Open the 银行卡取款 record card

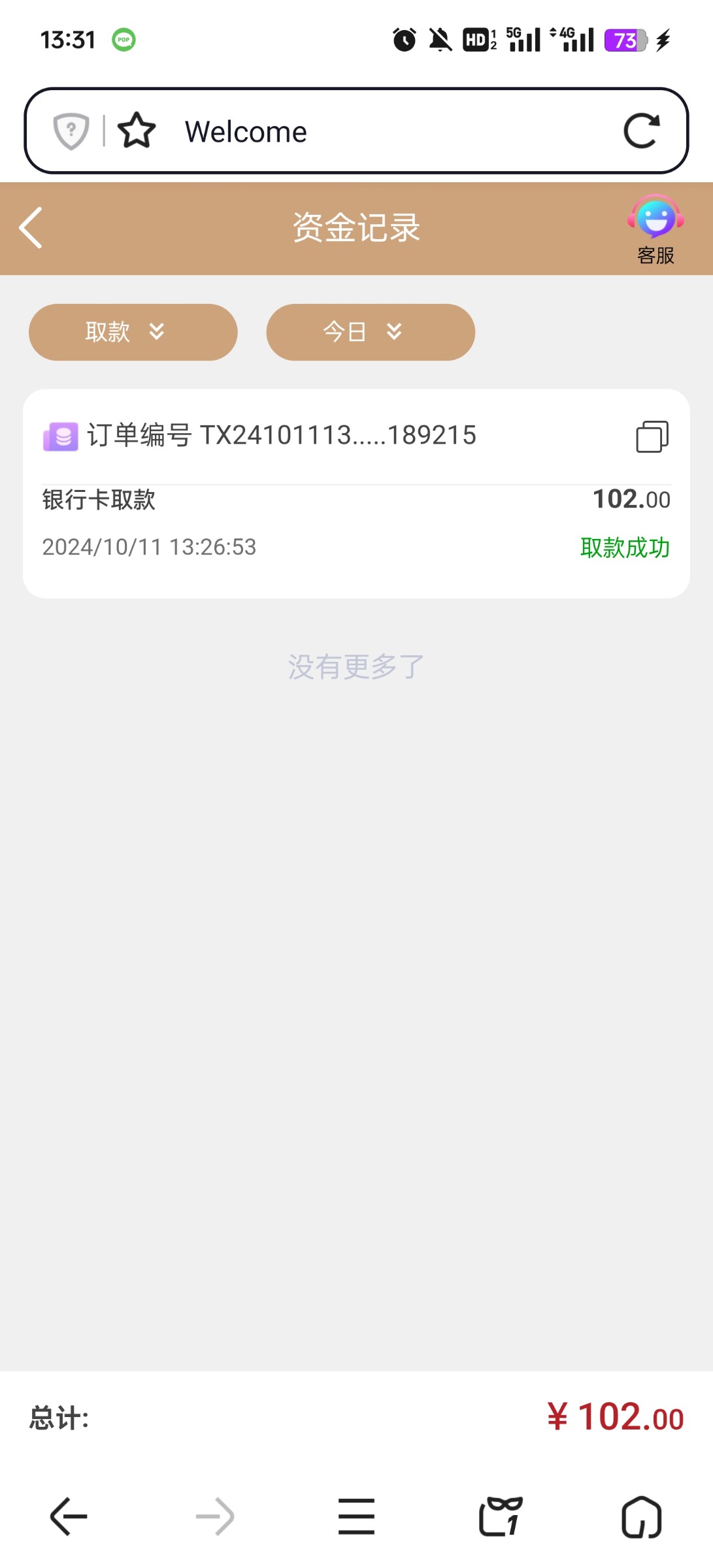356,493
